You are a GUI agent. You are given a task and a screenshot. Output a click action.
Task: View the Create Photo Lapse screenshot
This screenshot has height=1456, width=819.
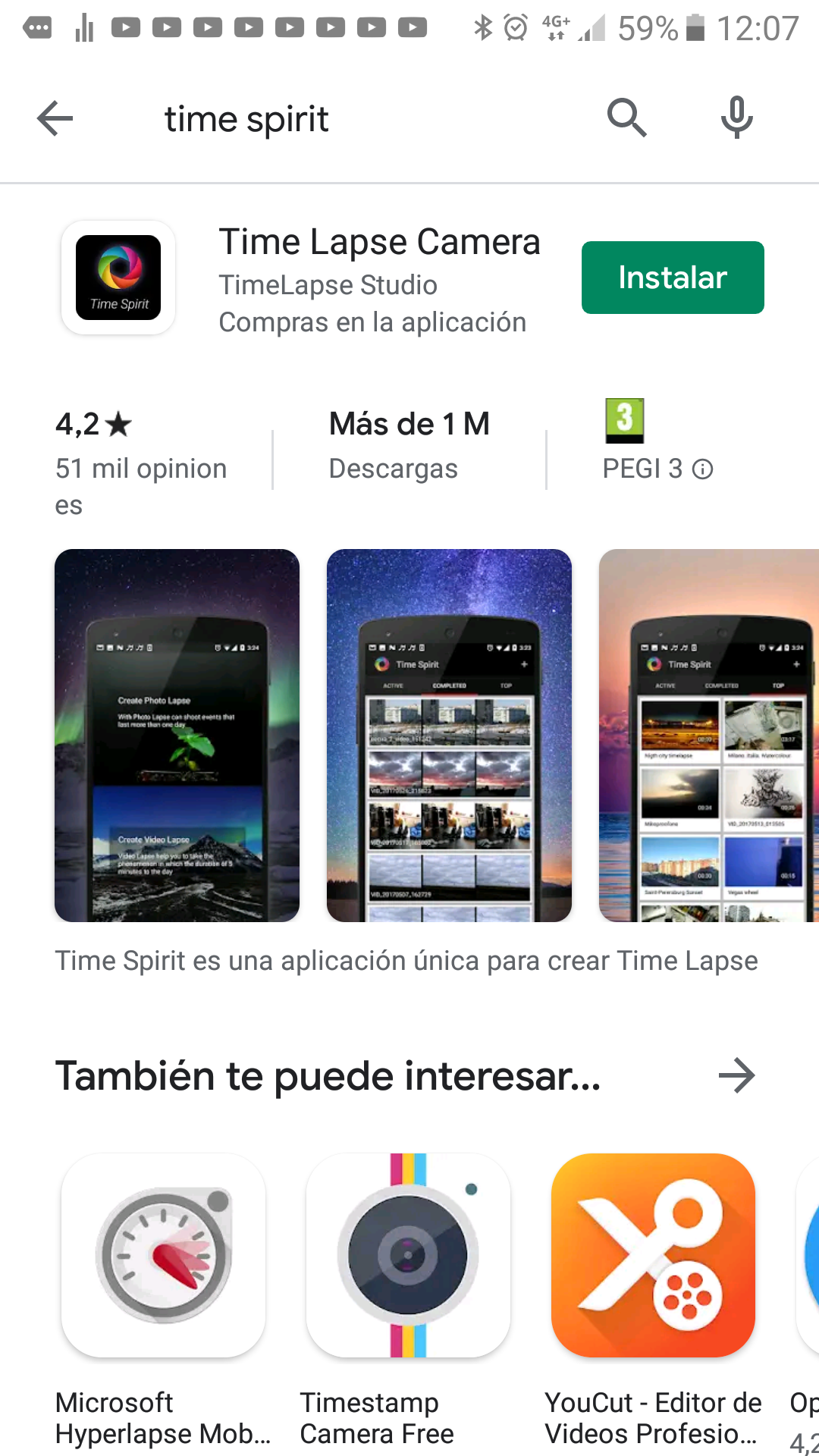tap(177, 735)
